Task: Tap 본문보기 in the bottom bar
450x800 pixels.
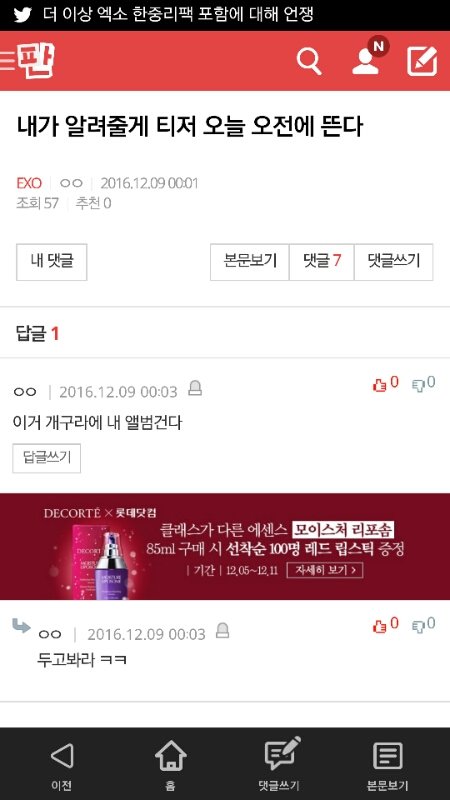Action: 388,763
